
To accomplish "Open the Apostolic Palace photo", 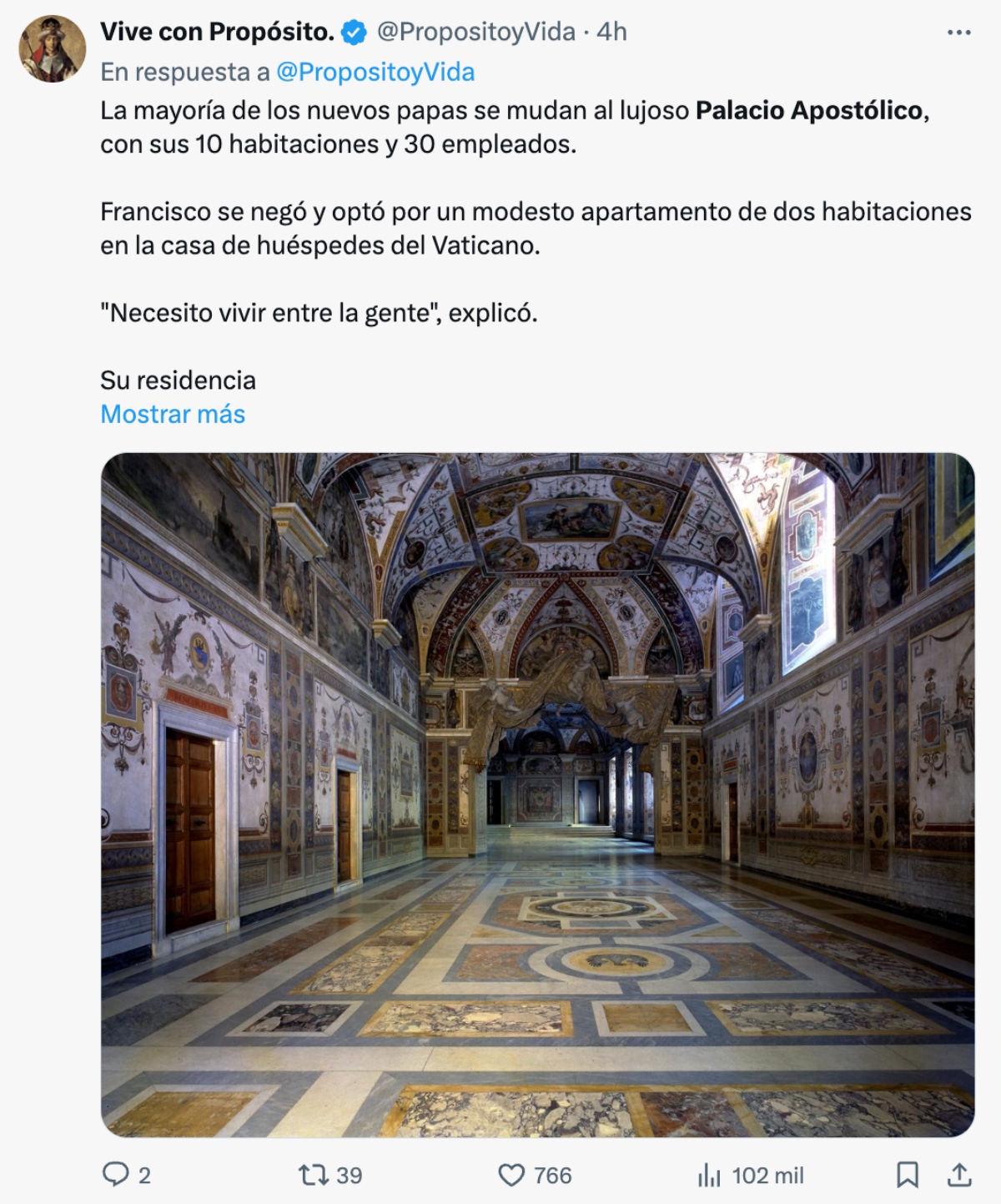I will [x=537, y=794].
